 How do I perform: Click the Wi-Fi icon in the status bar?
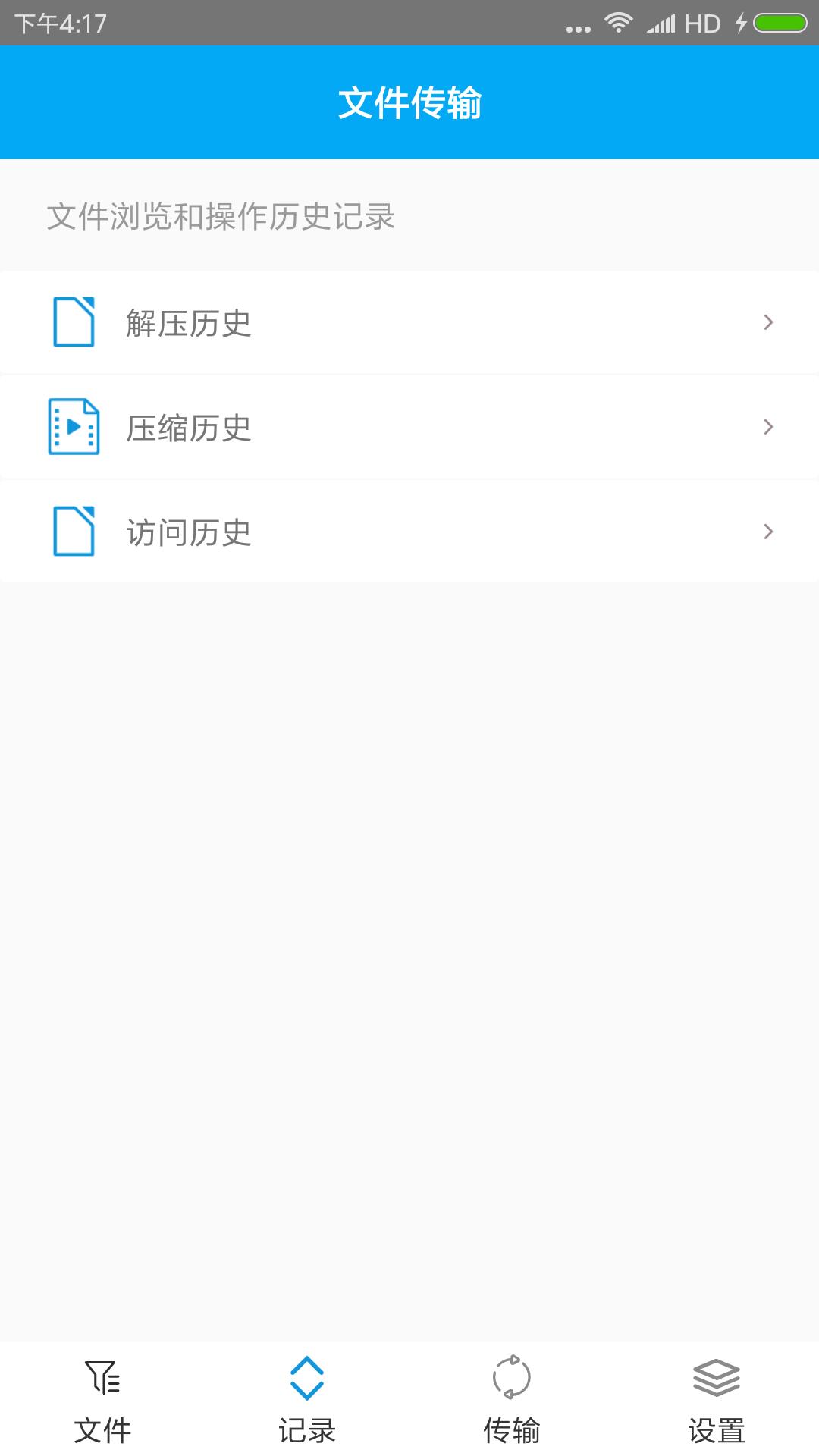(620, 23)
